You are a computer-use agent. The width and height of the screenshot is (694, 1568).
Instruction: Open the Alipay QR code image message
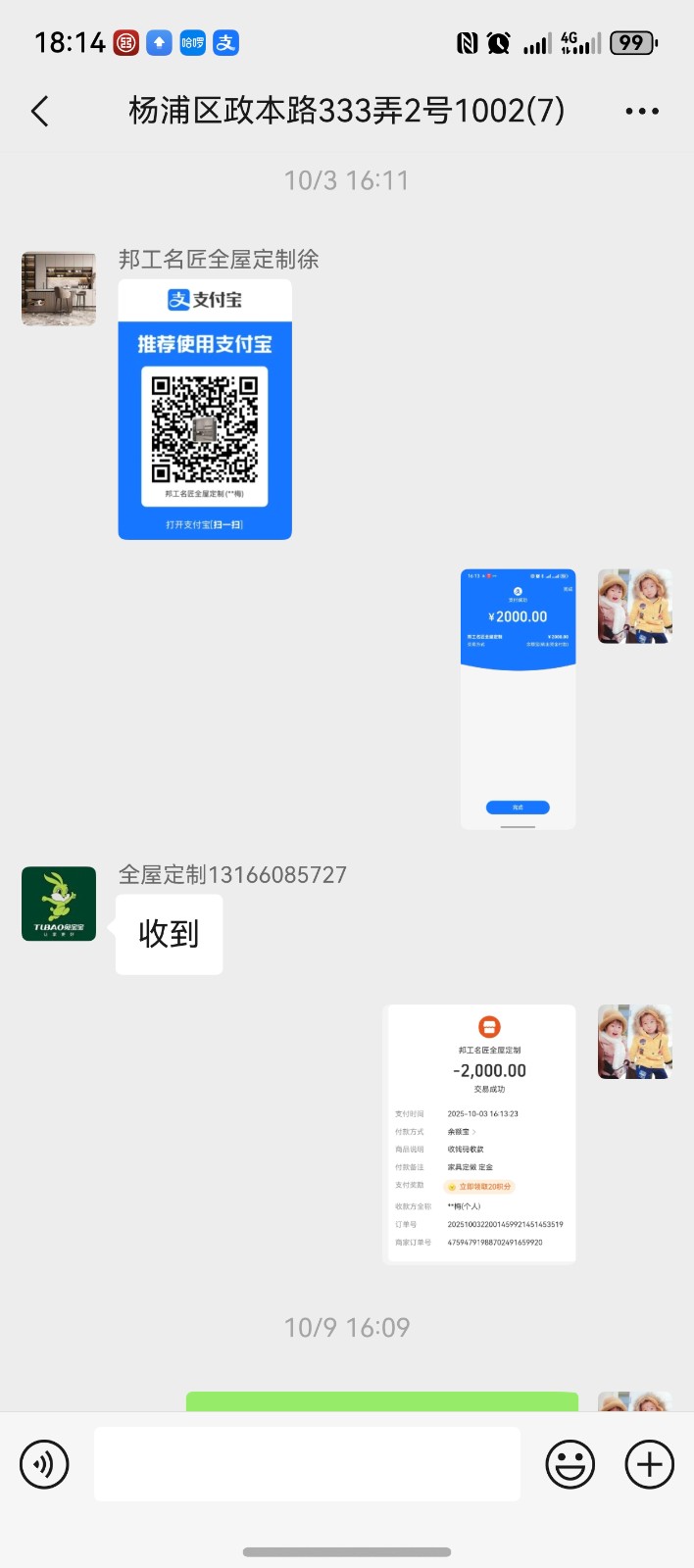tap(205, 410)
